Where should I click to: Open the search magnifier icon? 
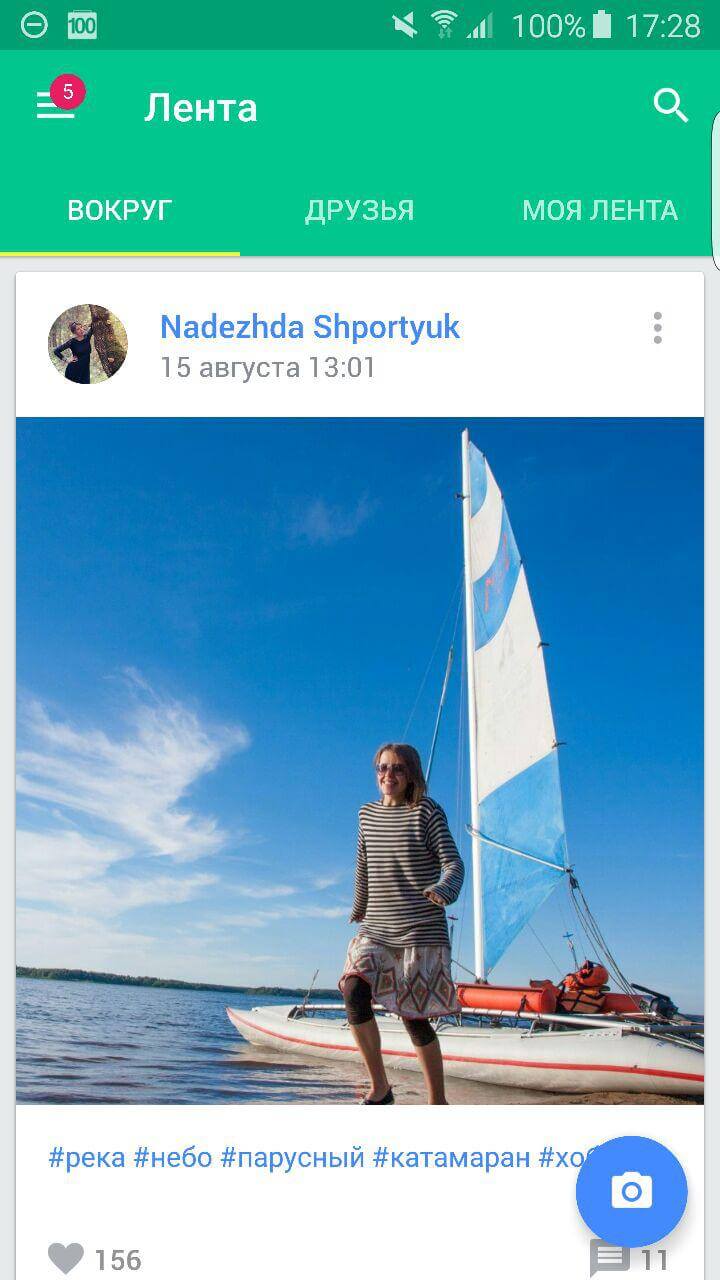tap(670, 105)
